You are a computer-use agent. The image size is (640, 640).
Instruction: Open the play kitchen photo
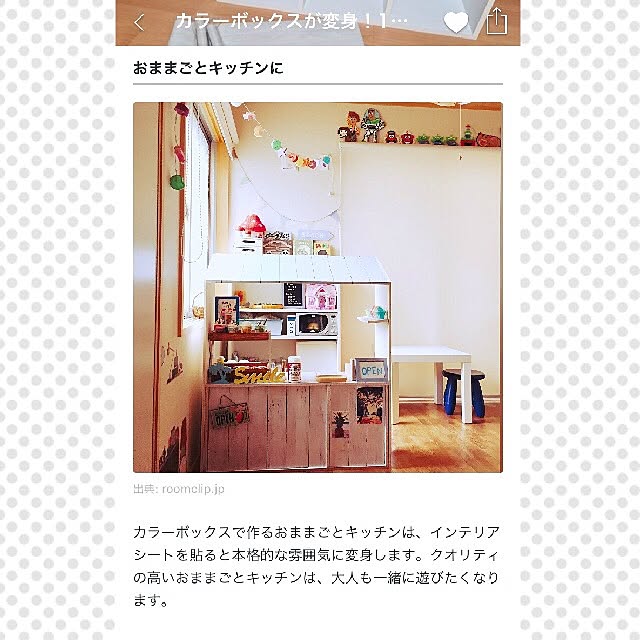click(318, 287)
